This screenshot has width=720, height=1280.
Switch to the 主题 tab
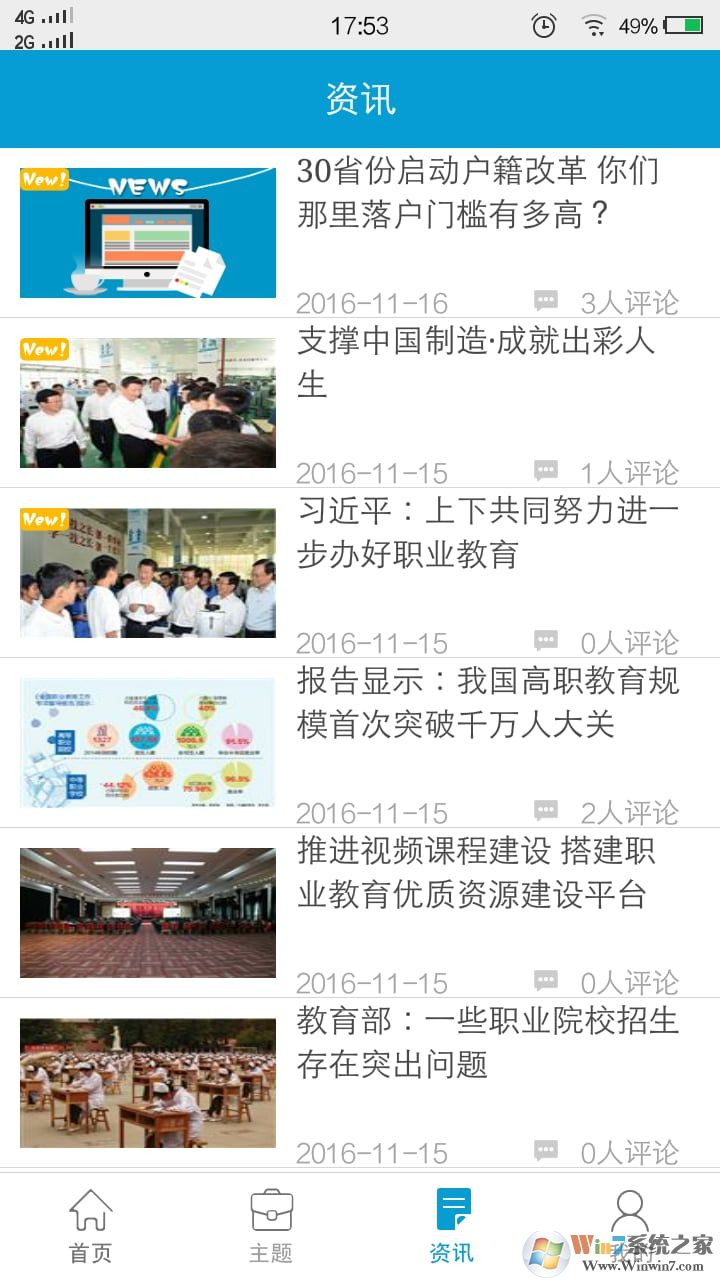[271, 1226]
